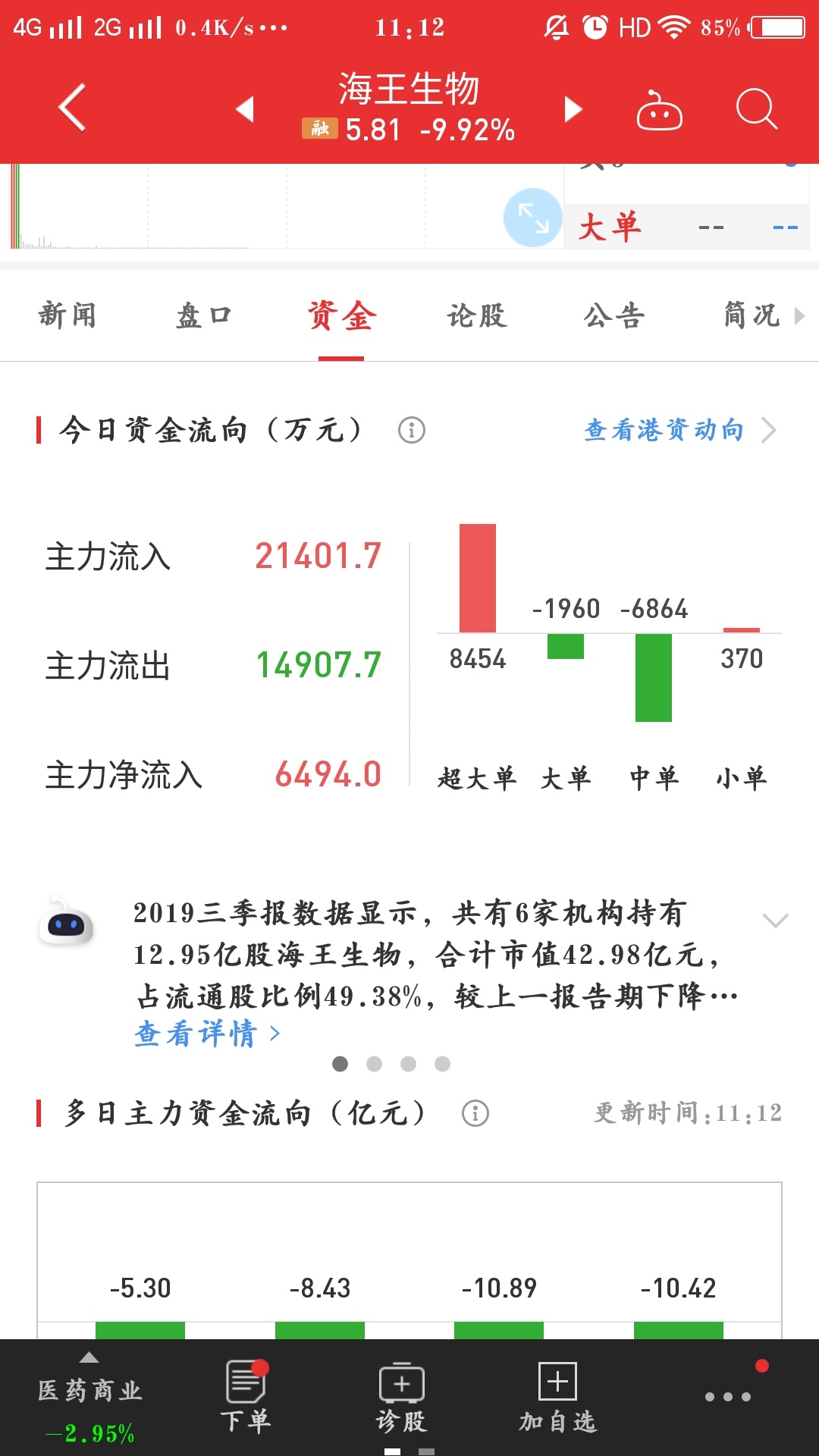Select the second carousel dot indicator
Screen dimensions: 819x1456
point(375,1065)
